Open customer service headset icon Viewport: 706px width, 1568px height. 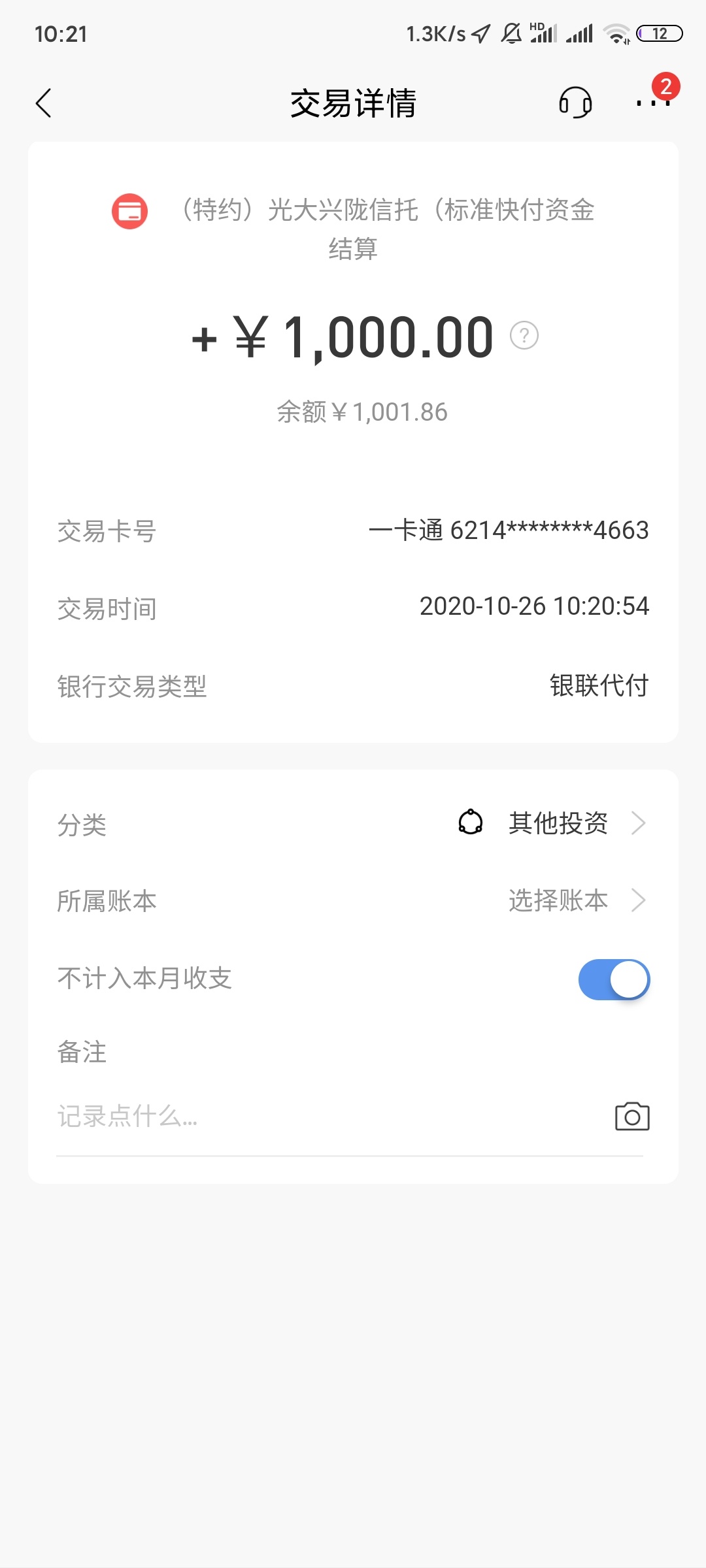click(x=575, y=103)
